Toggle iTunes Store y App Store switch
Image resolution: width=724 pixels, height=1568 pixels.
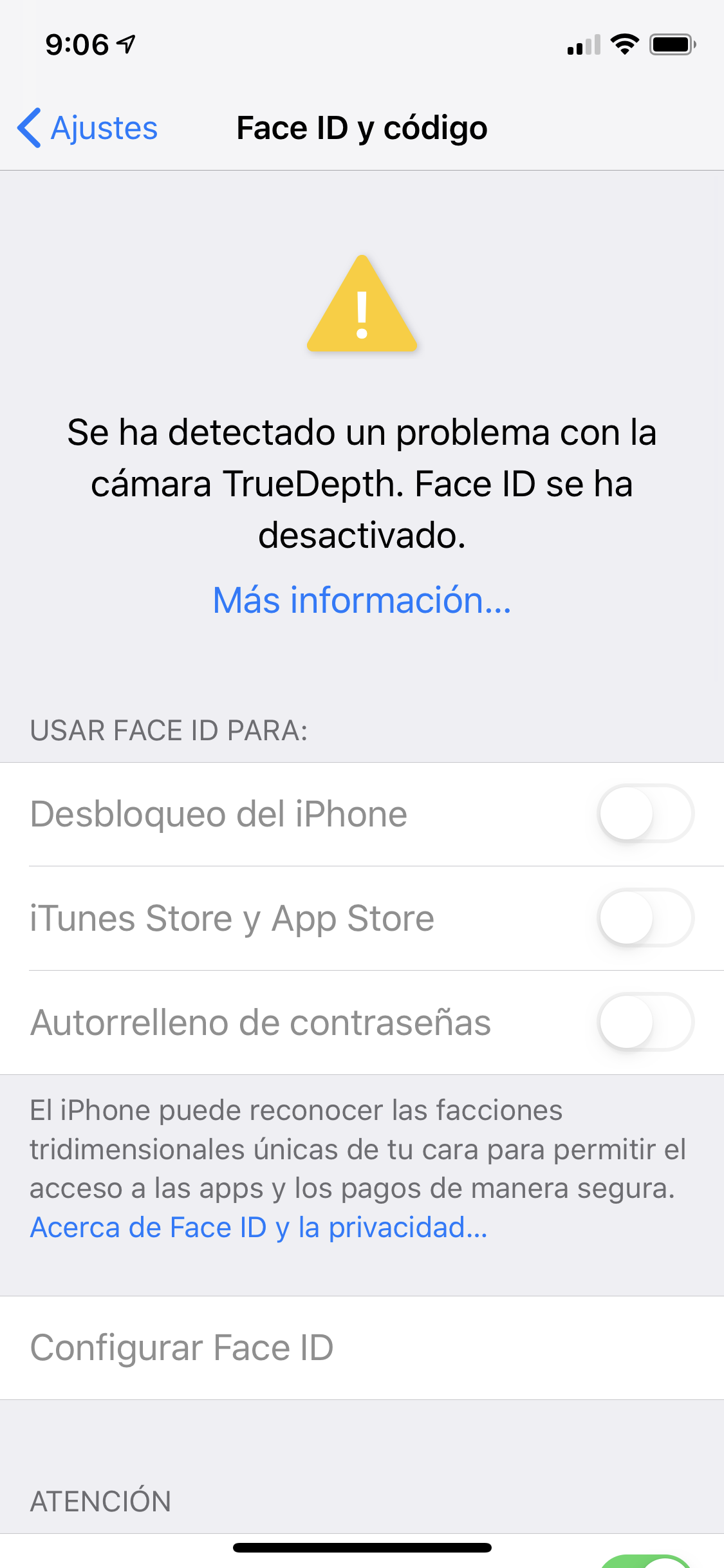(x=645, y=918)
